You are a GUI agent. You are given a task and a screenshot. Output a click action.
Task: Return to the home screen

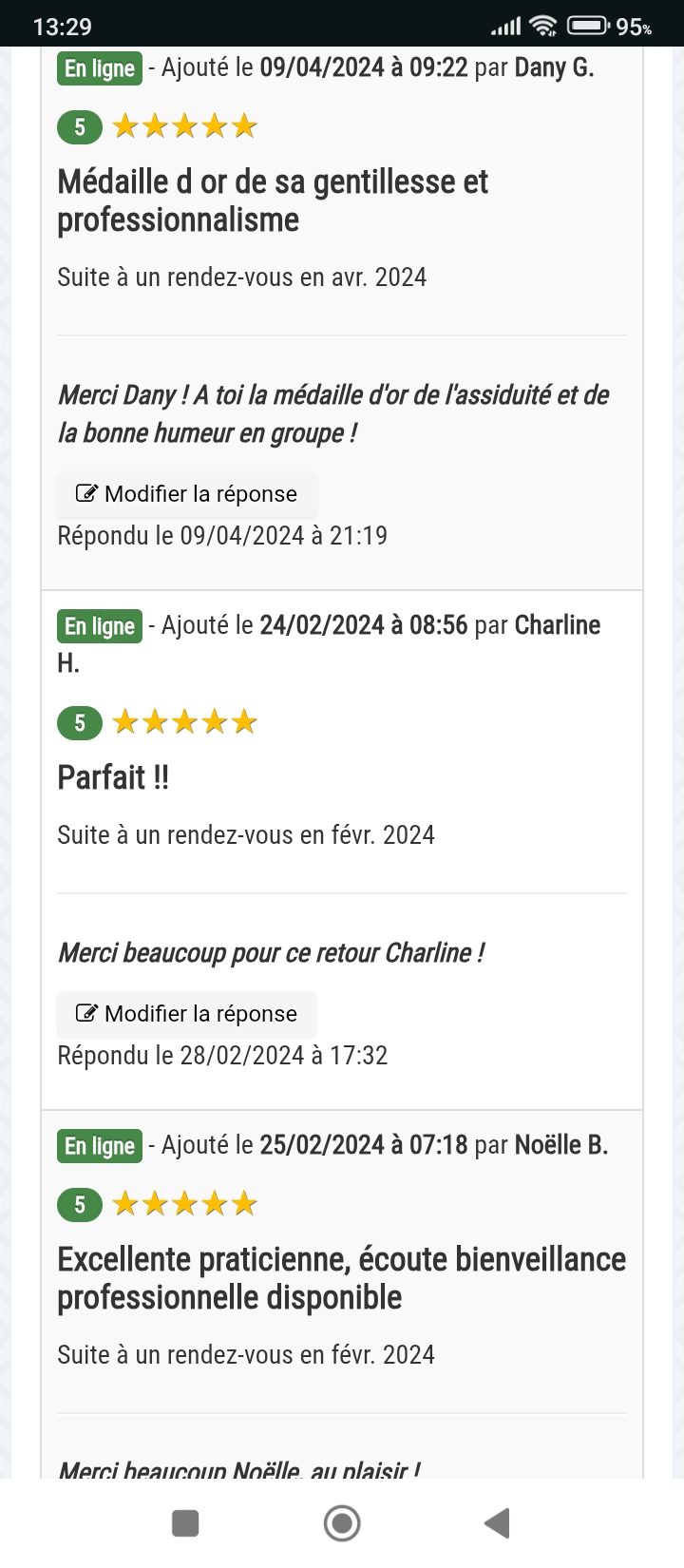pyautogui.click(x=342, y=1523)
